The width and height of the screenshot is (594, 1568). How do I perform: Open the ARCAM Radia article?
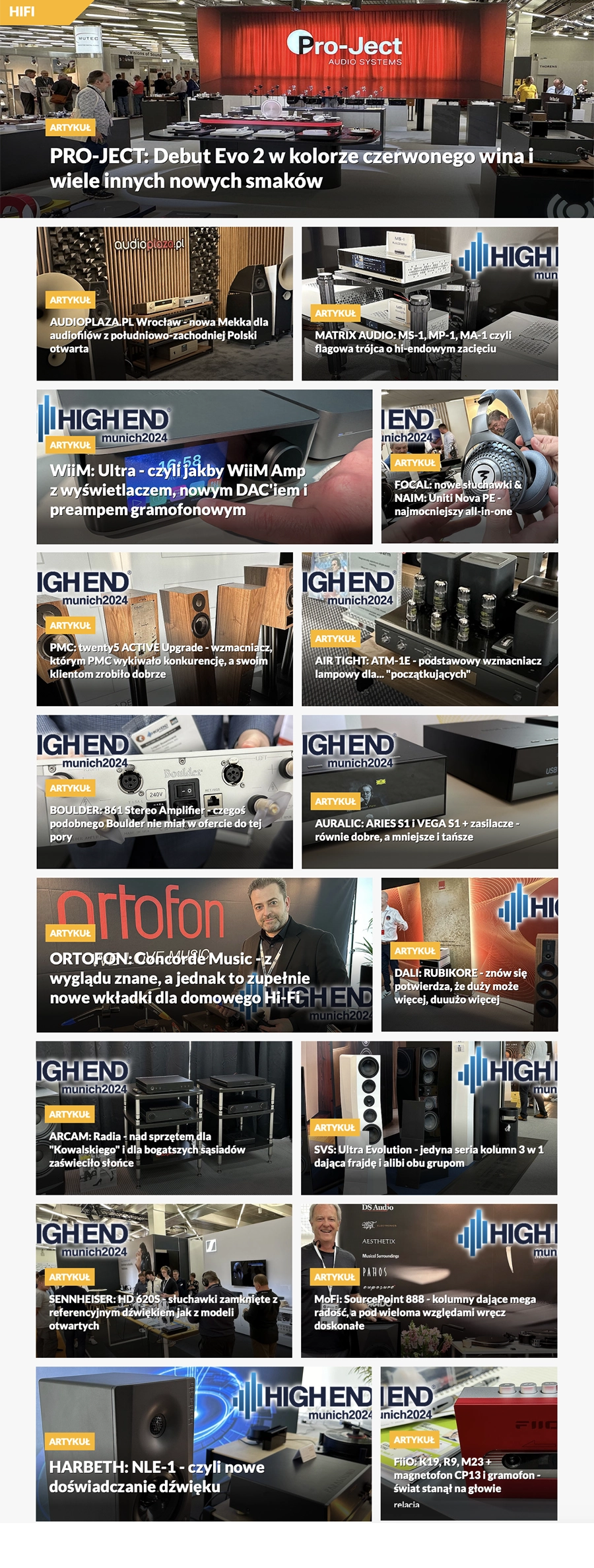click(x=147, y=1149)
